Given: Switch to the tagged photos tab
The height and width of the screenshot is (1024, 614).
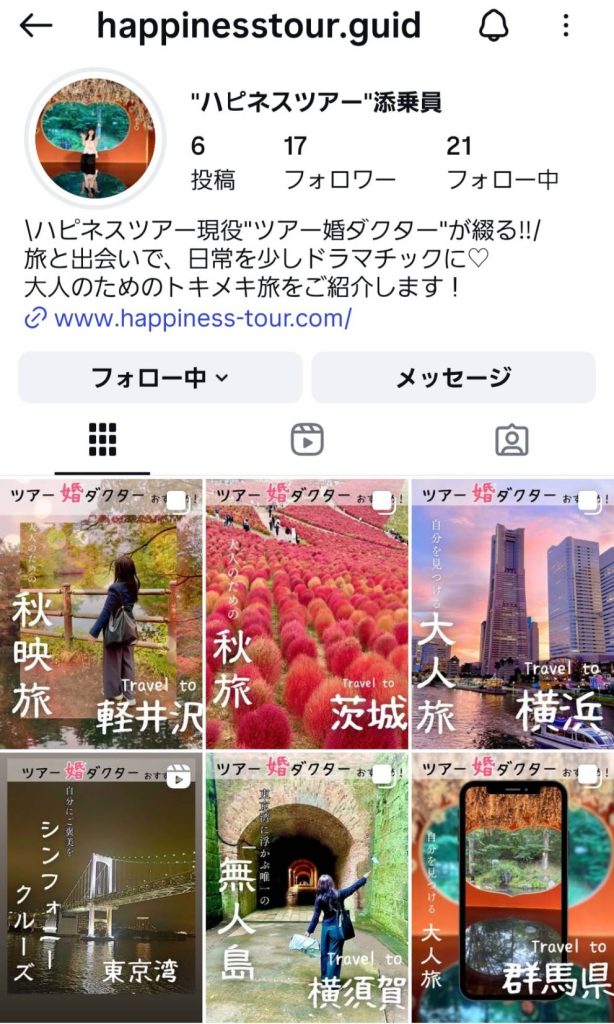Looking at the screenshot, I should coord(511,439).
